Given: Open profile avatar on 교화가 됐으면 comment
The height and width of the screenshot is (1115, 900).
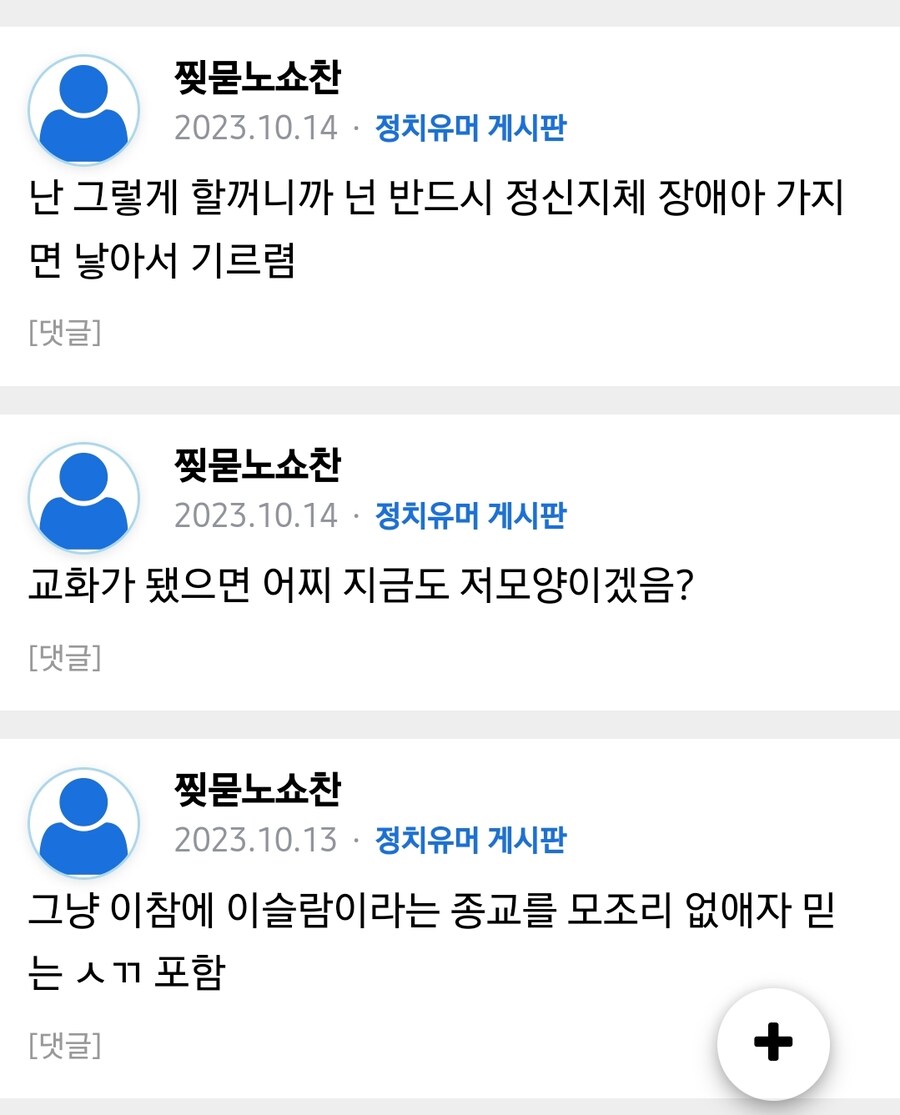Looking at the screenshot, I should [84, 498].
